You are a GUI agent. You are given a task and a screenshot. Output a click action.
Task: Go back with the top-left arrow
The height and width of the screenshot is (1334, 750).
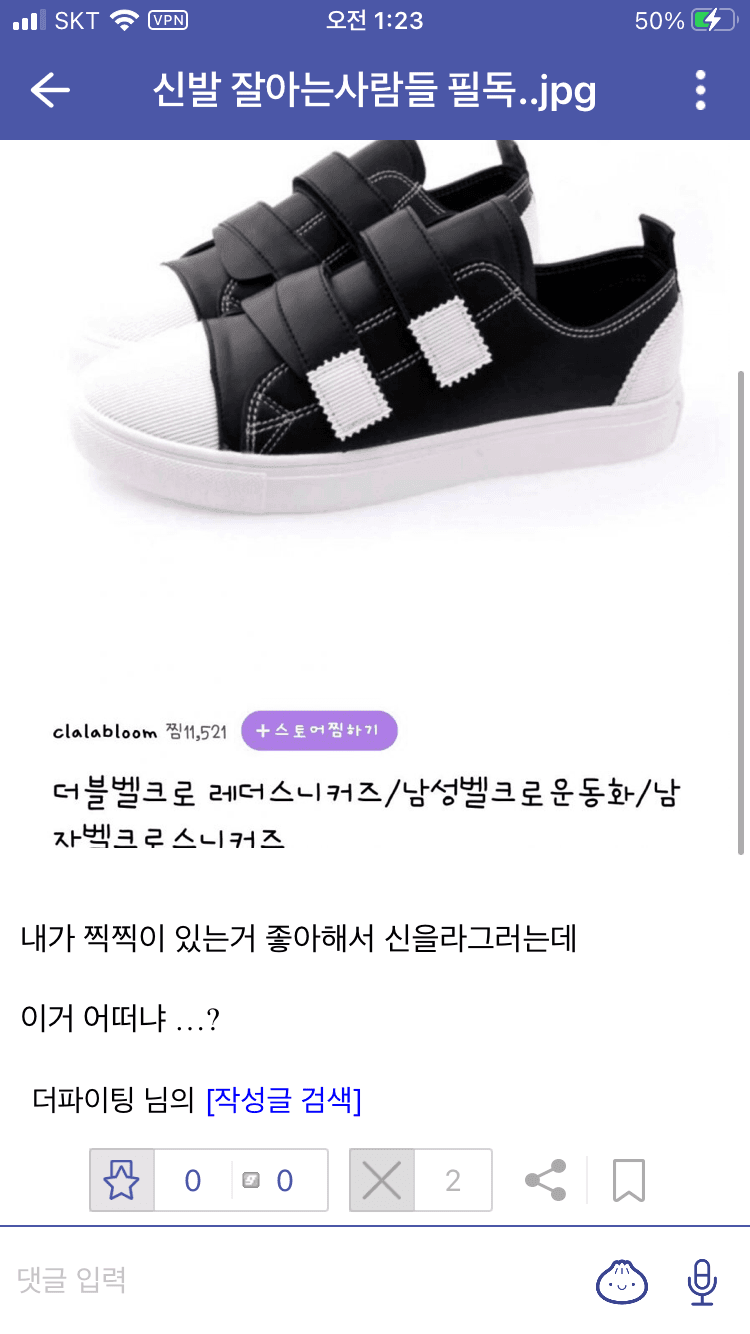50,90
